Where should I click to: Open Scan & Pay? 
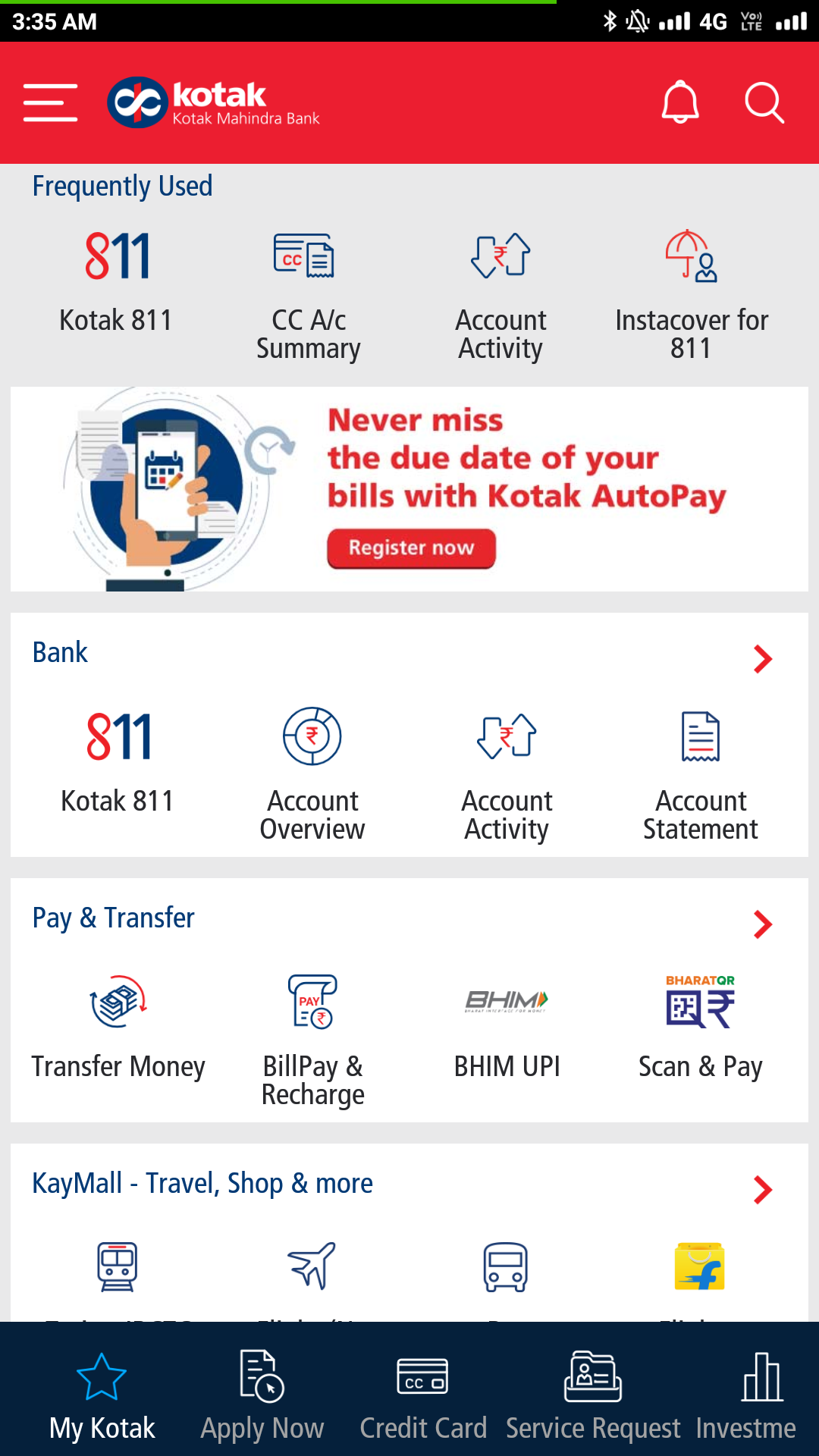700,1028
